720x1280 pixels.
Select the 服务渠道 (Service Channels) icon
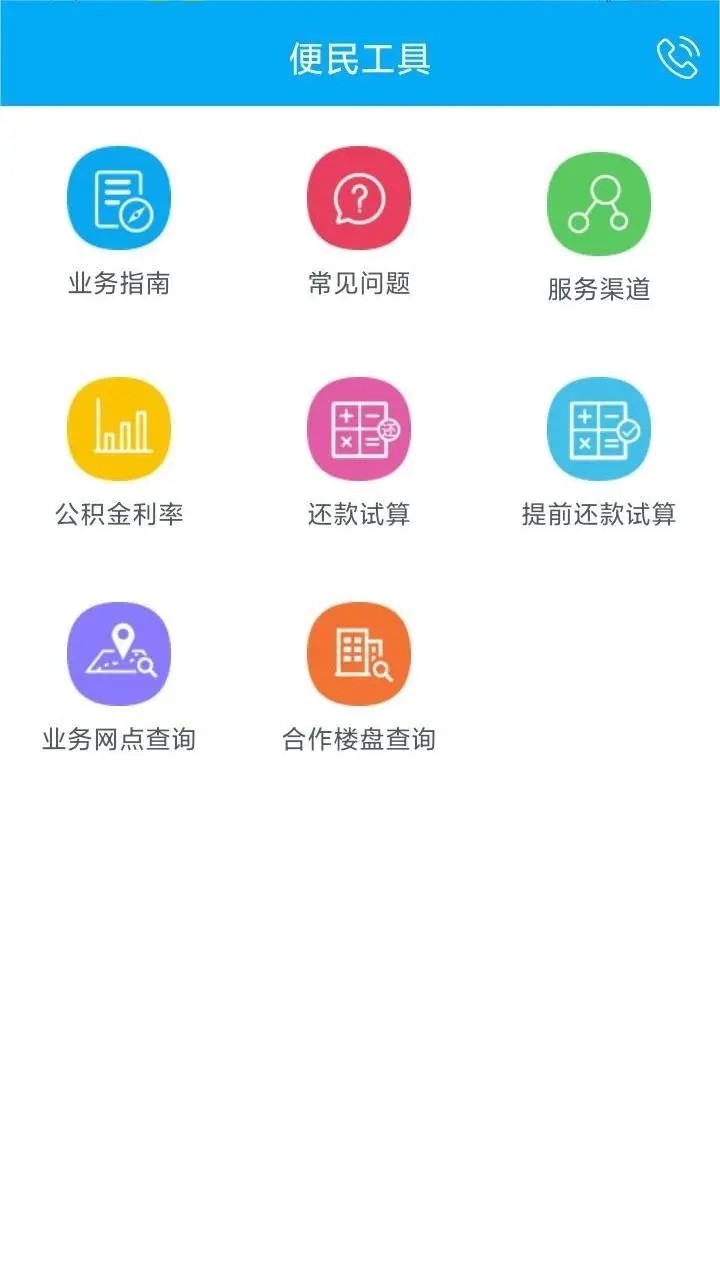599,203
